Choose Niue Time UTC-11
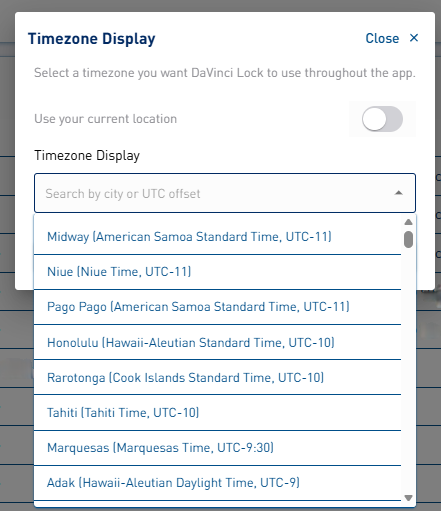The width and height of the screenshot is (441, 511). [x=217, y=272]
